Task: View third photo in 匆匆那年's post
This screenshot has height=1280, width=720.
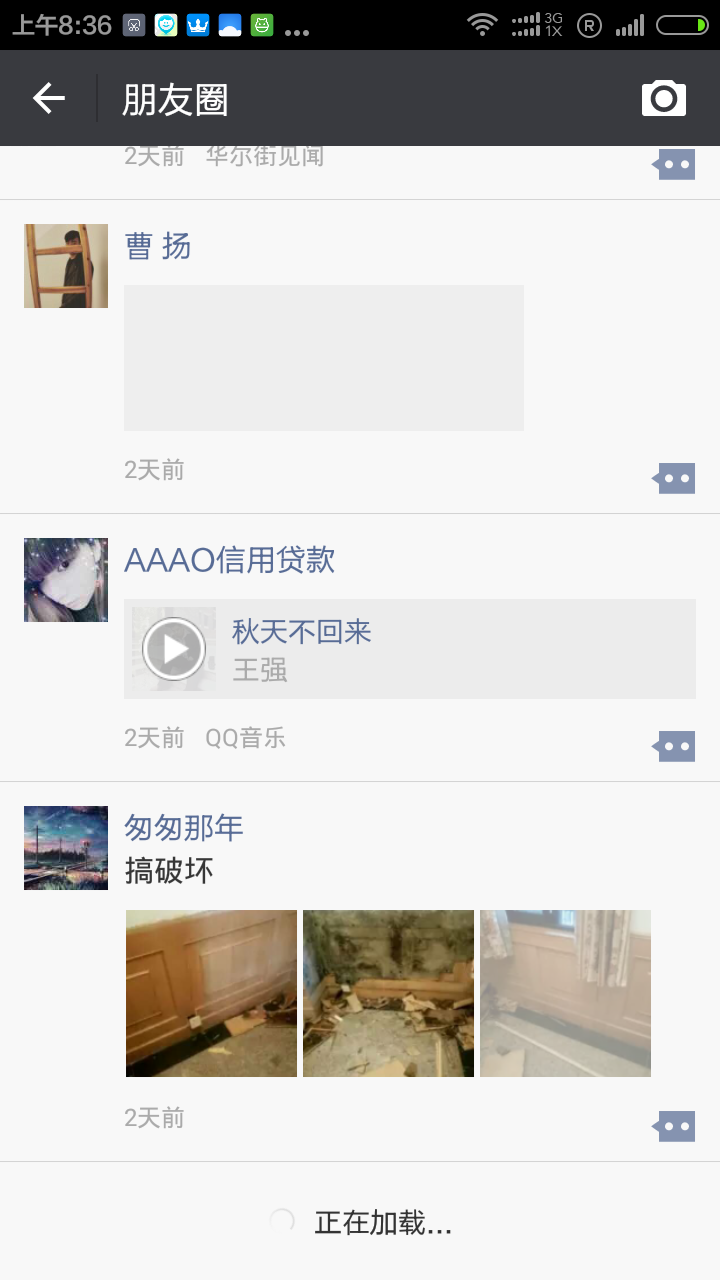Action: click(565, 993)
